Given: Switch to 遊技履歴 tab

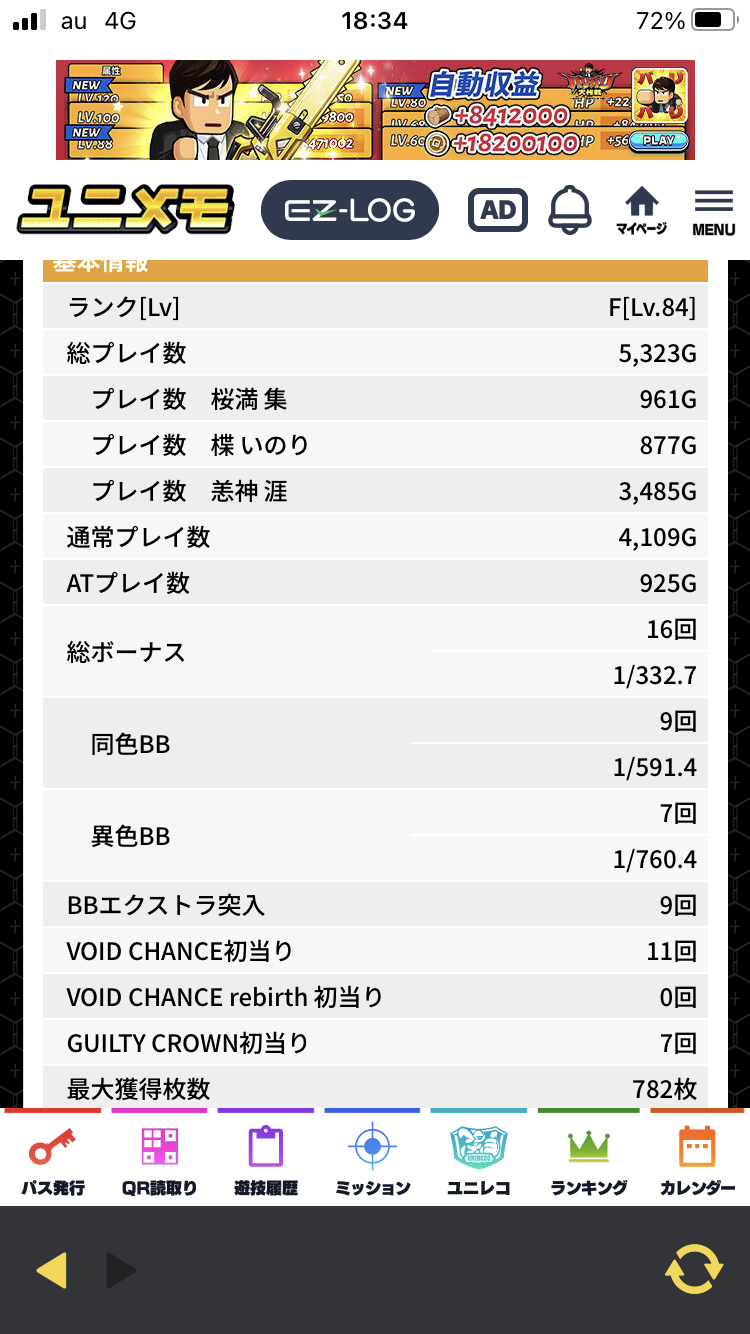Looking at the screenshot, I should (x=266, y=1157).
